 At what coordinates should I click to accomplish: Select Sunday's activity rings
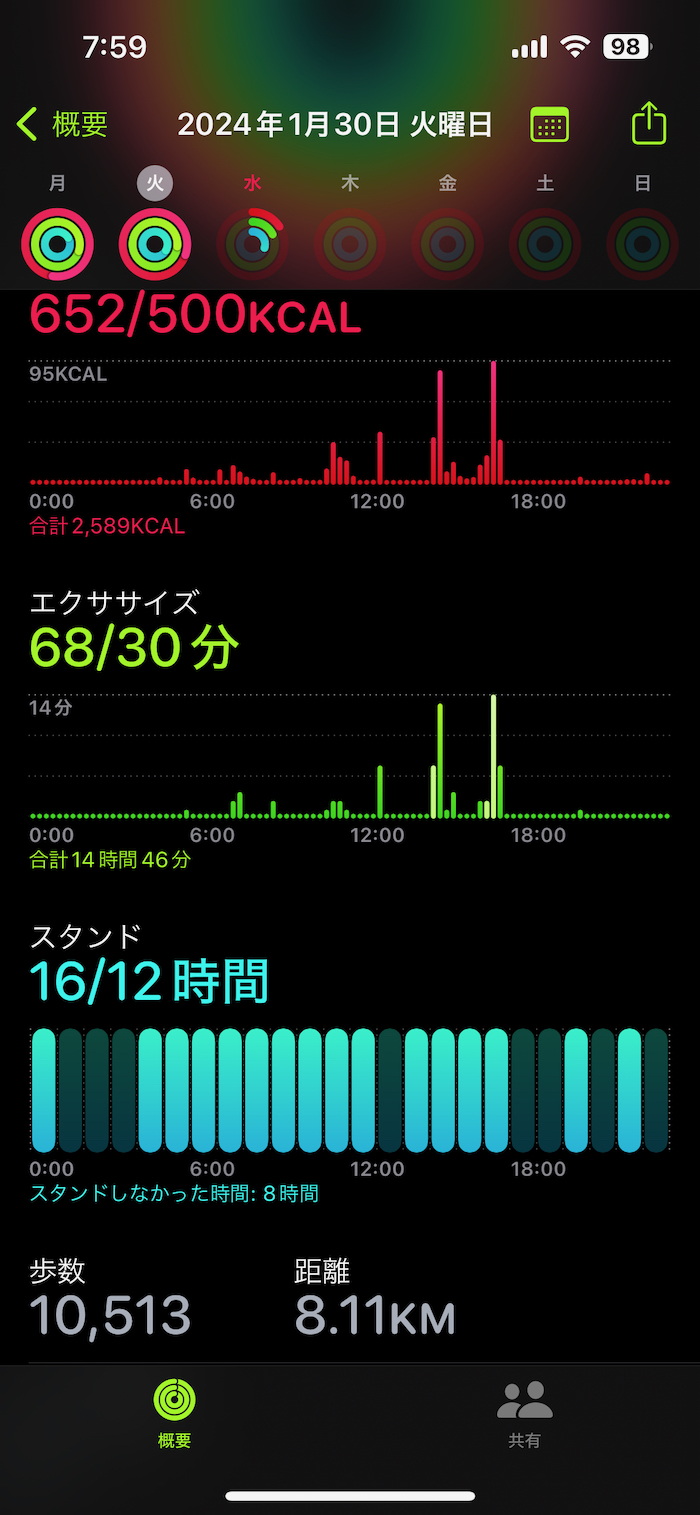pyautogui.click(x=643, y=243)
